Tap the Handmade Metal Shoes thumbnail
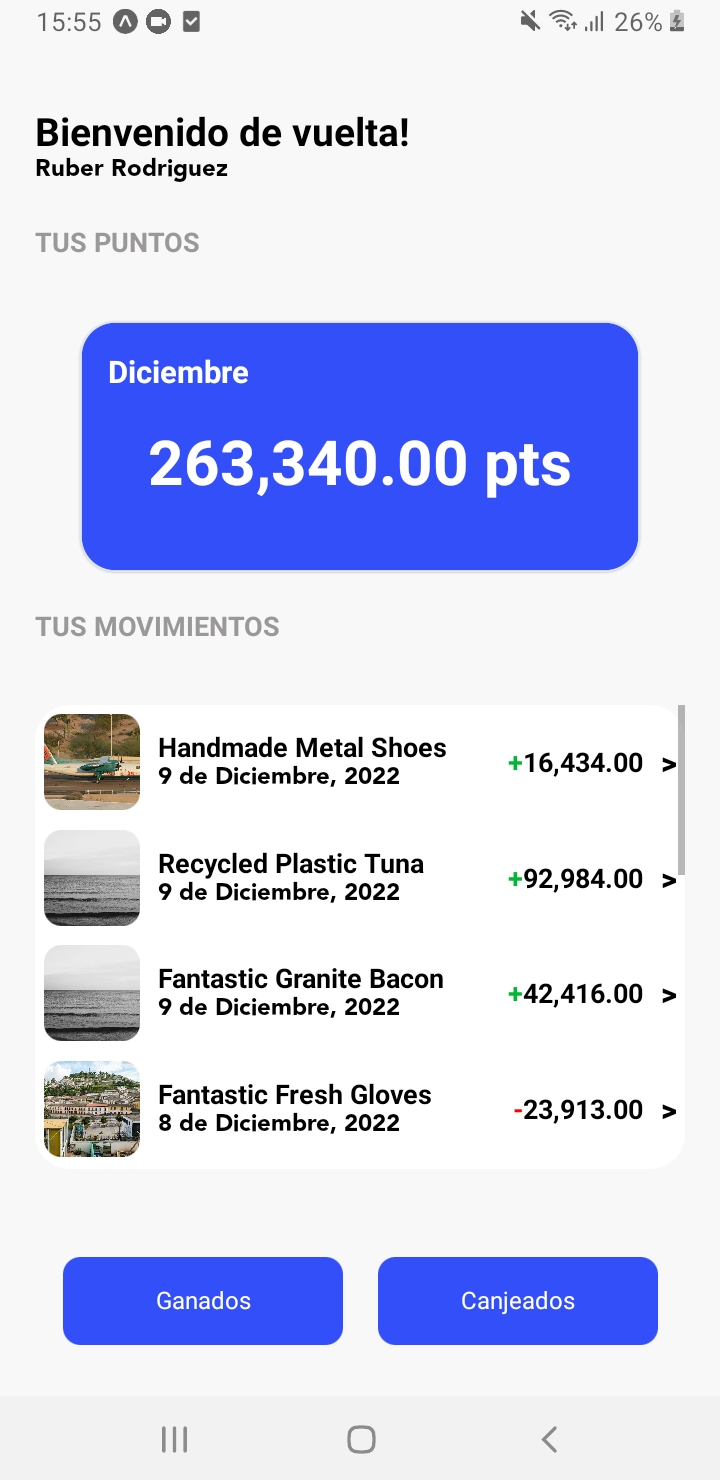The width and height of the screenshot is (720, 1480). coord(91,762)
